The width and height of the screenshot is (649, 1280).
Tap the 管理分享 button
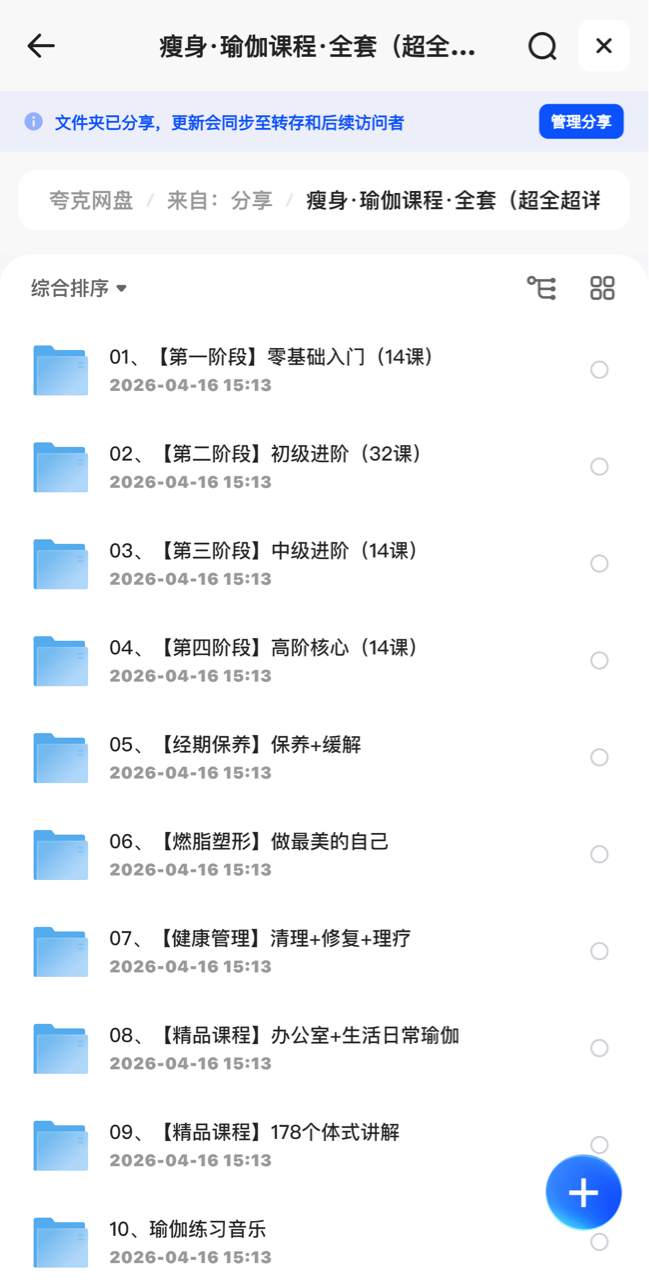(581, 122)
